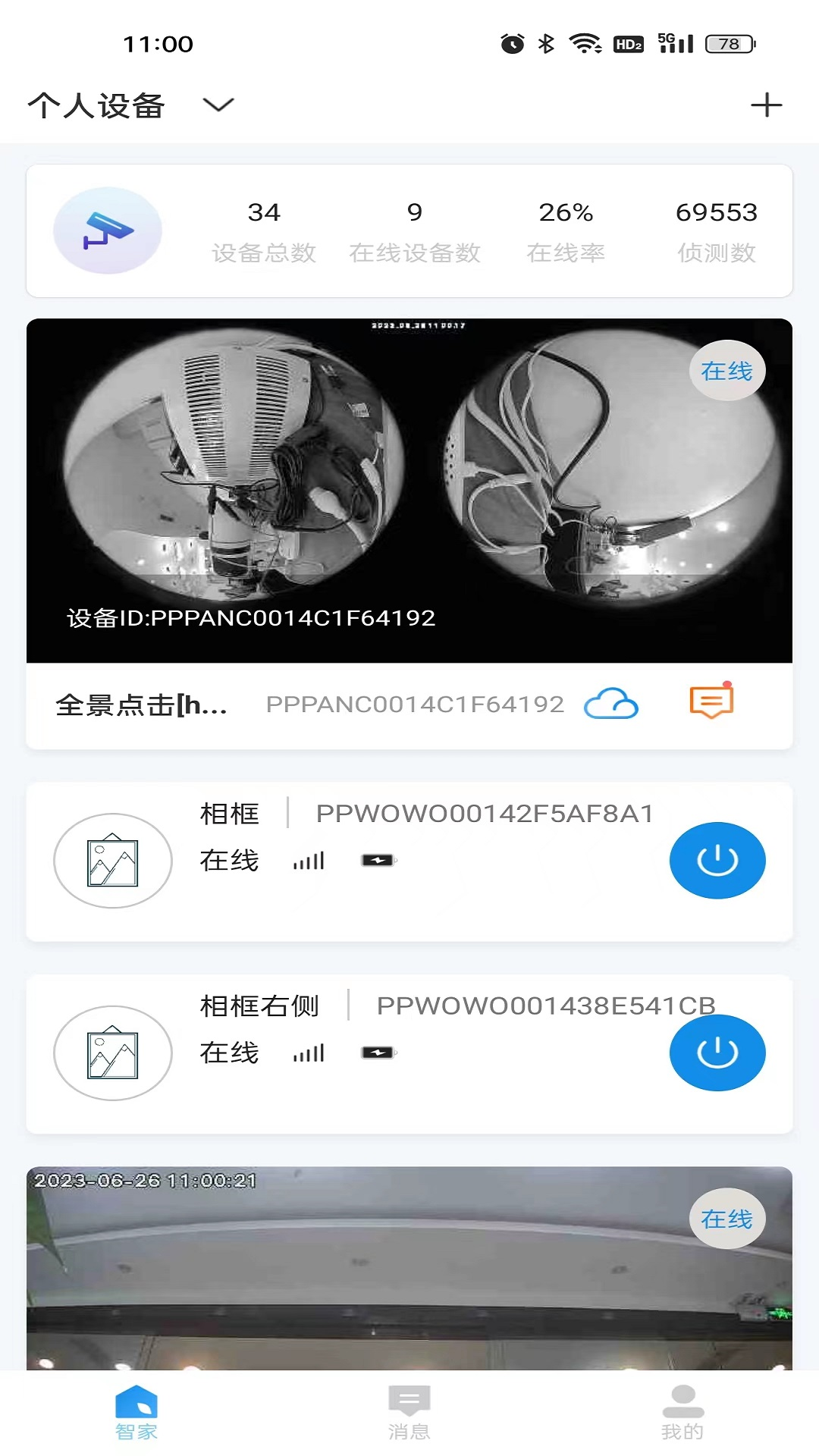Tap device ID PPPANC0014C1F64192 text
The image size is (819, 1456).
pyautogui.click(x=414, y=704)
